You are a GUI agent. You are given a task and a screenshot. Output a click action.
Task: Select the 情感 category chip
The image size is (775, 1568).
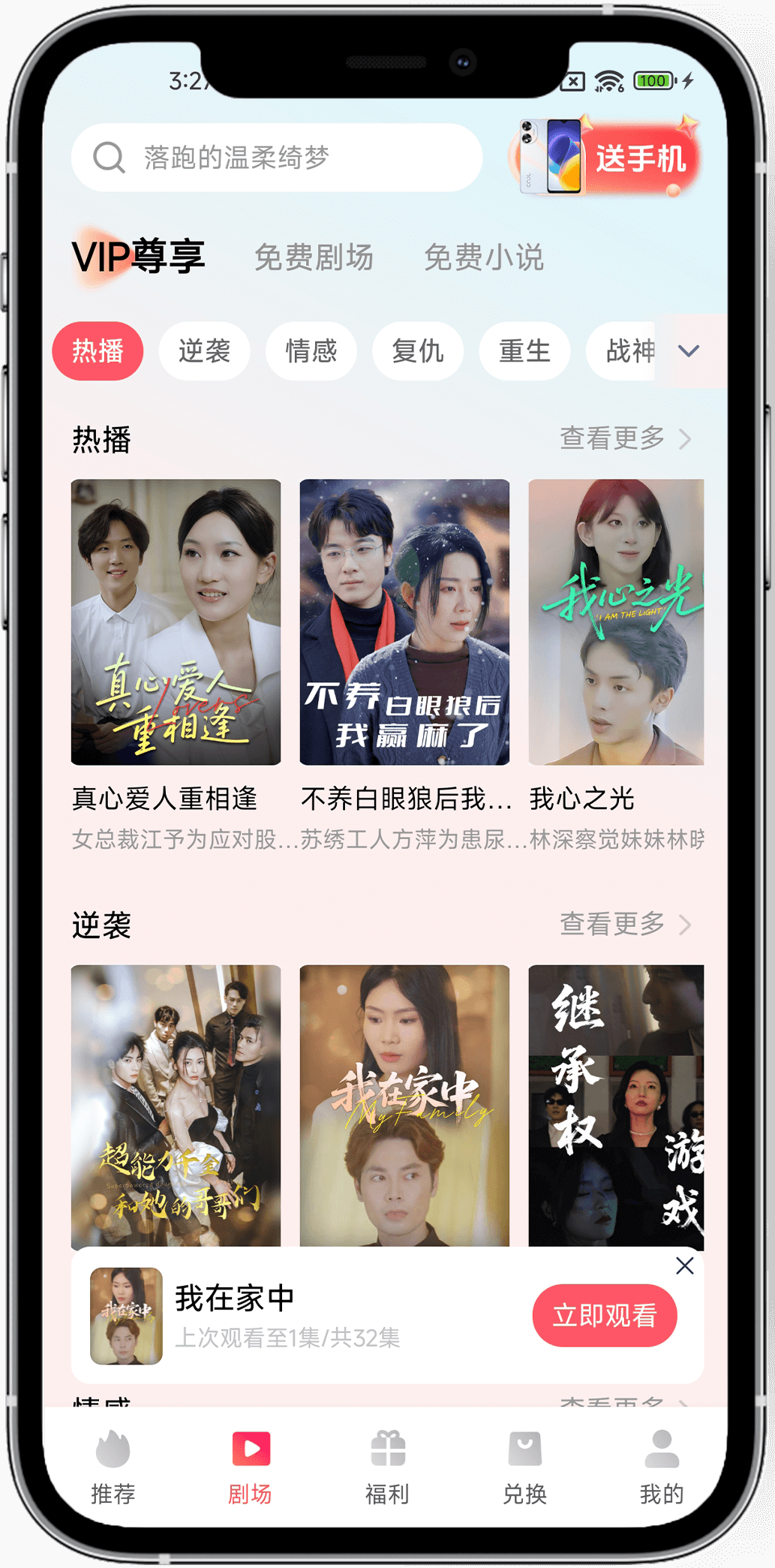(311, 351)
